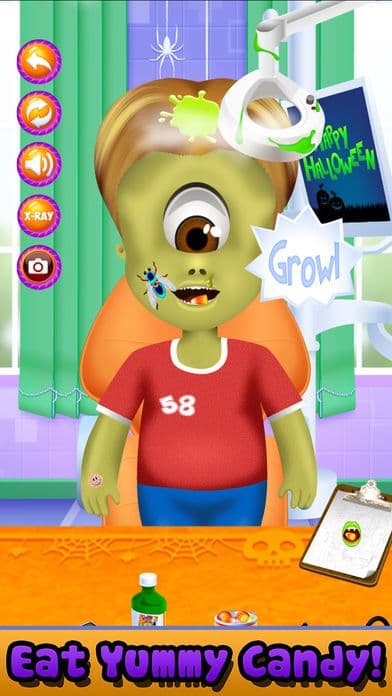The height and width of the screenshot is (696, 392).
Task: Mute the sound with the speaker button
Action: click(x=39, y=164)
